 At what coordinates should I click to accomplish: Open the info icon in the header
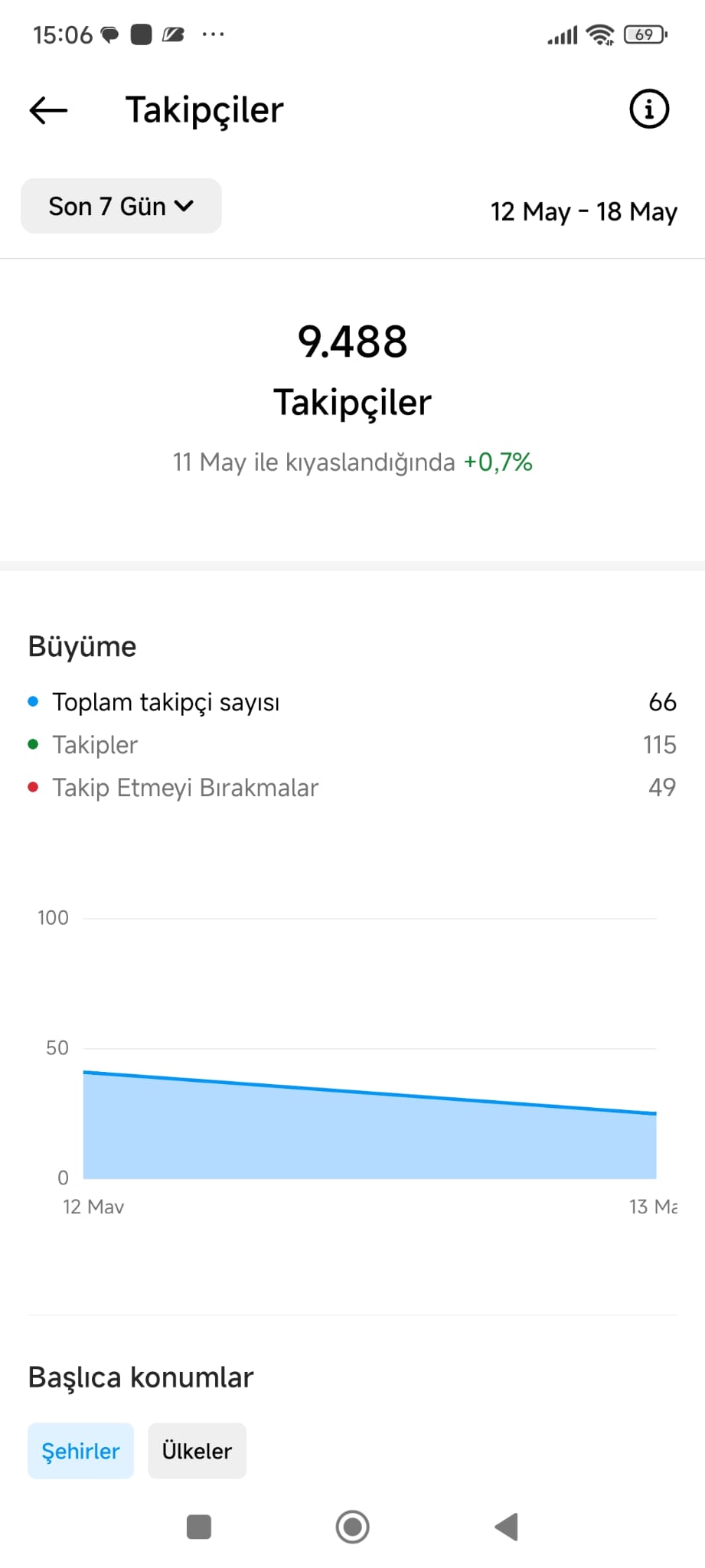(649, 109)
